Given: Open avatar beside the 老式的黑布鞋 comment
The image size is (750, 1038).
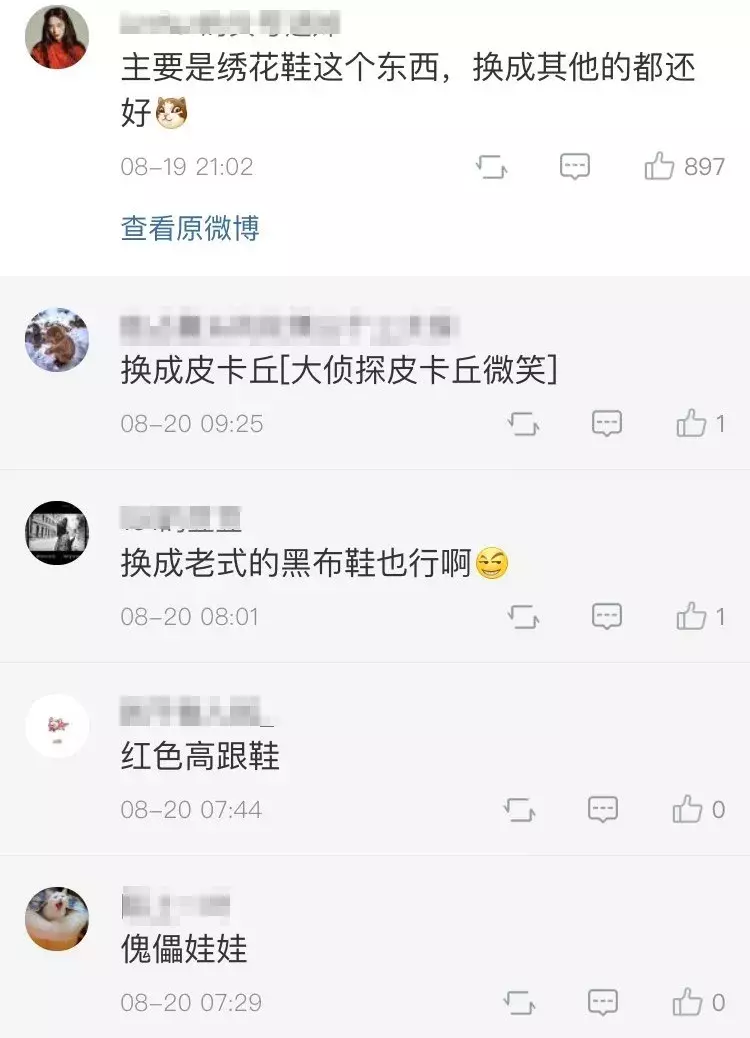Looking at the screenshot, I should pyautogui.click(x=57, y=533).
